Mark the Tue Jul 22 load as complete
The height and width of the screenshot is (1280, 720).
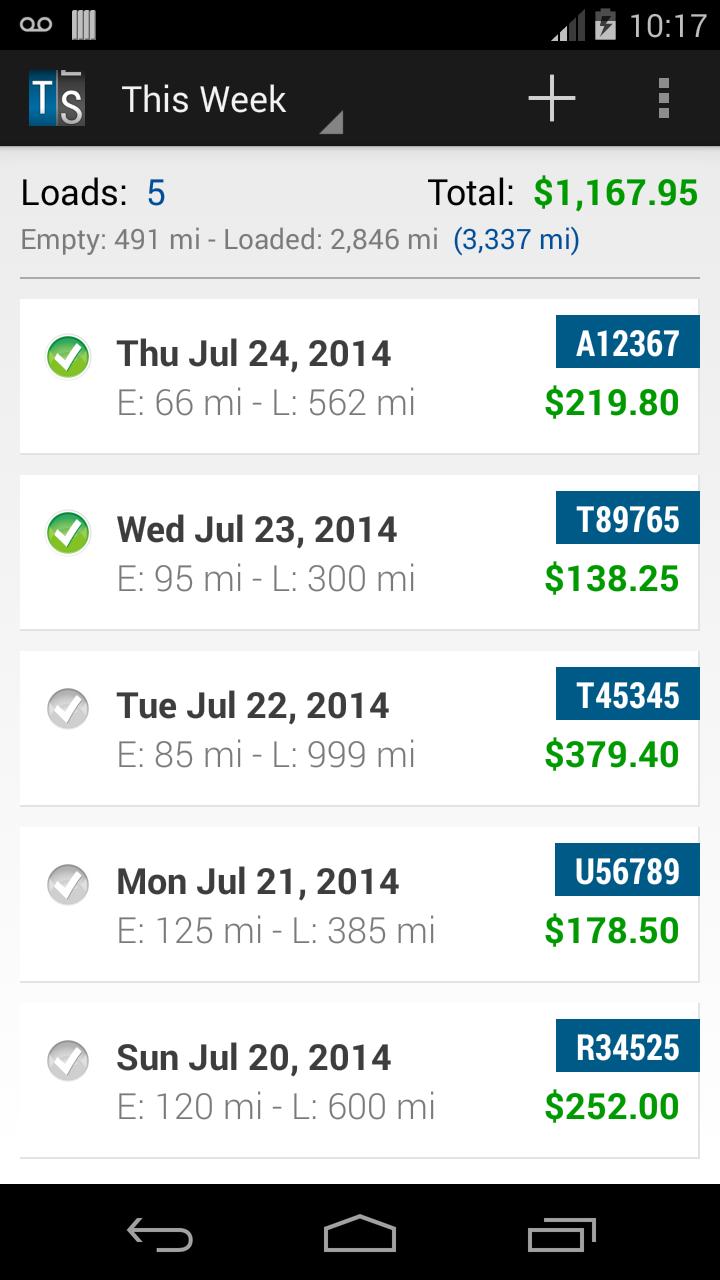[x=67, y=705]
